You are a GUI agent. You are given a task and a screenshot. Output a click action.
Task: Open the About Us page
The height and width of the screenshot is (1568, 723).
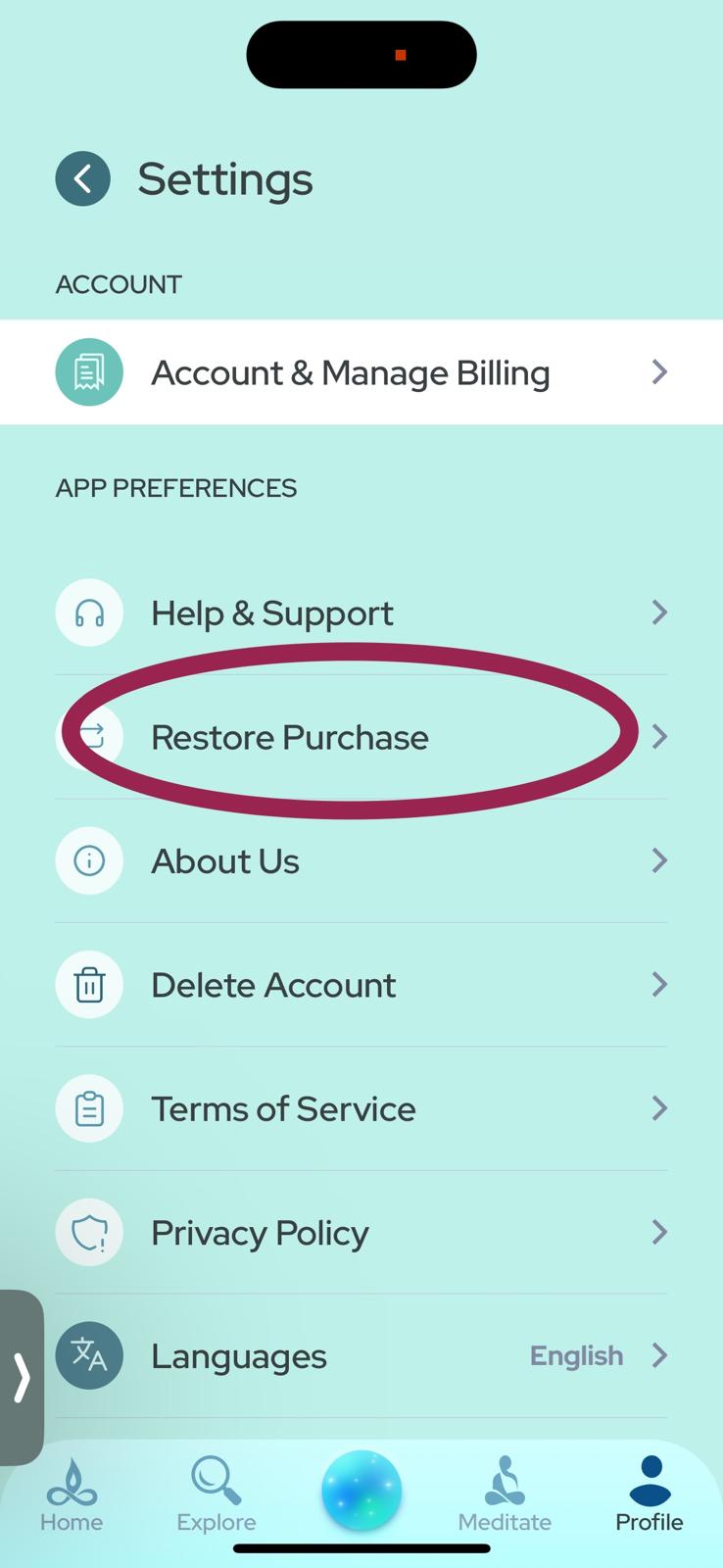pos(361,861)
